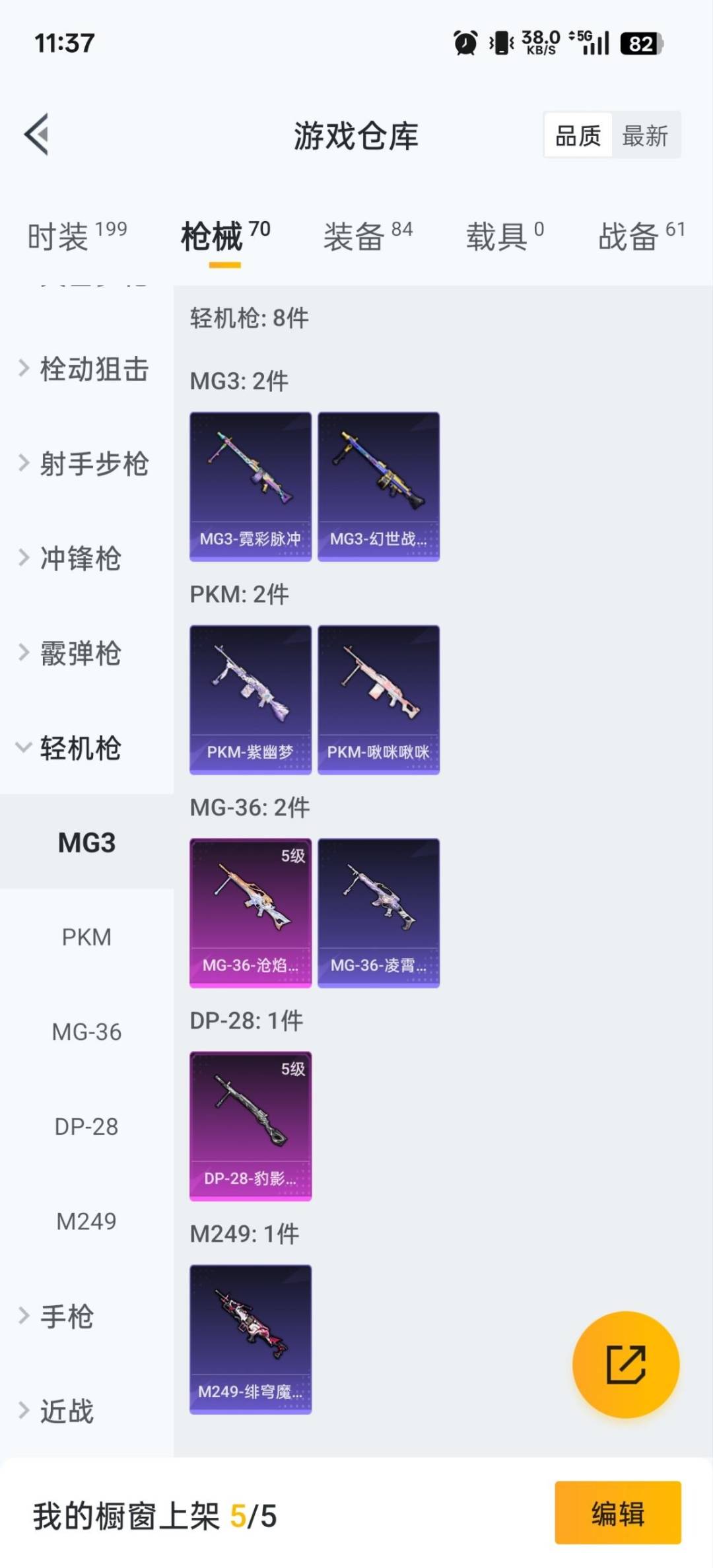Collapse the 轻机枪 category
This screenshot has height=1568, width=713.
point(73,748)
